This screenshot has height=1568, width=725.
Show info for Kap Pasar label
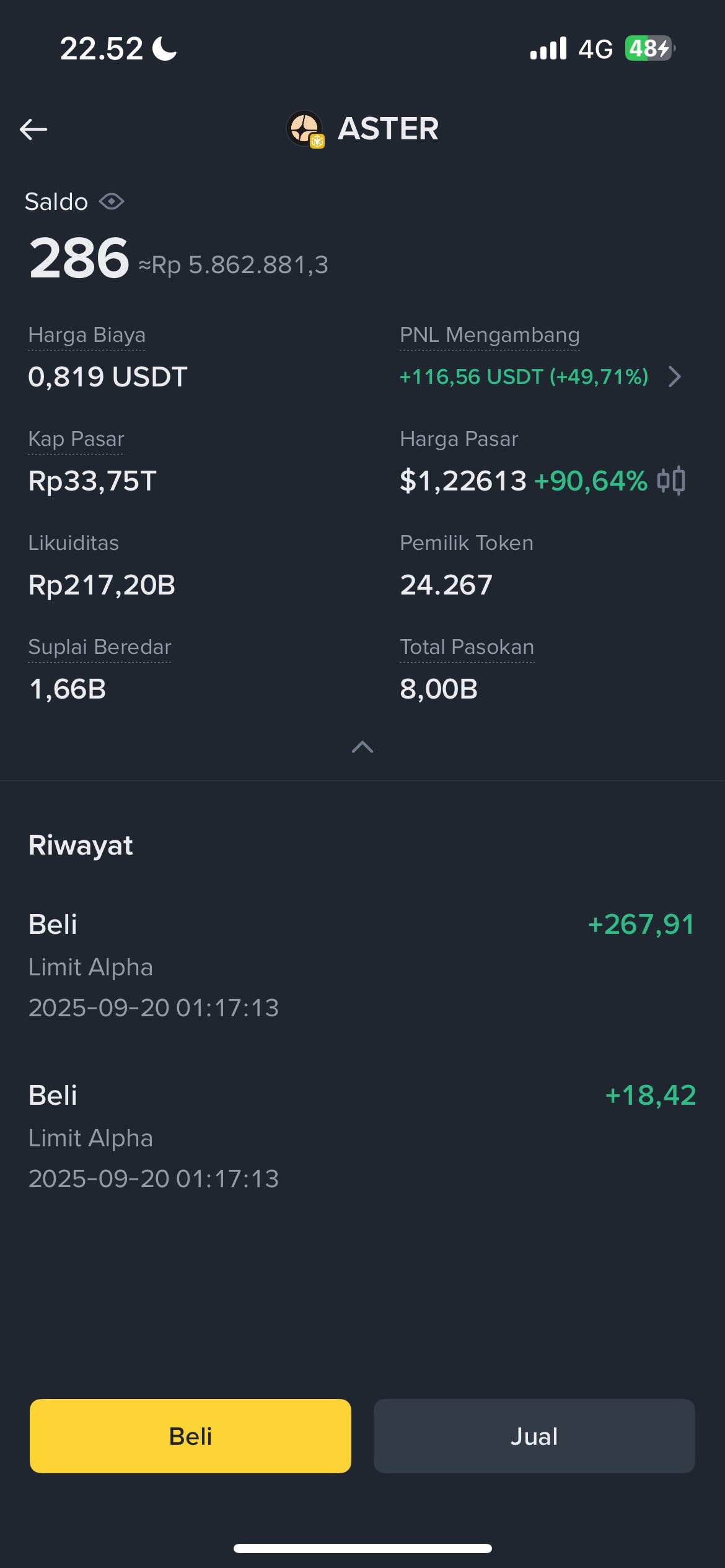click(x=76, y=439)
